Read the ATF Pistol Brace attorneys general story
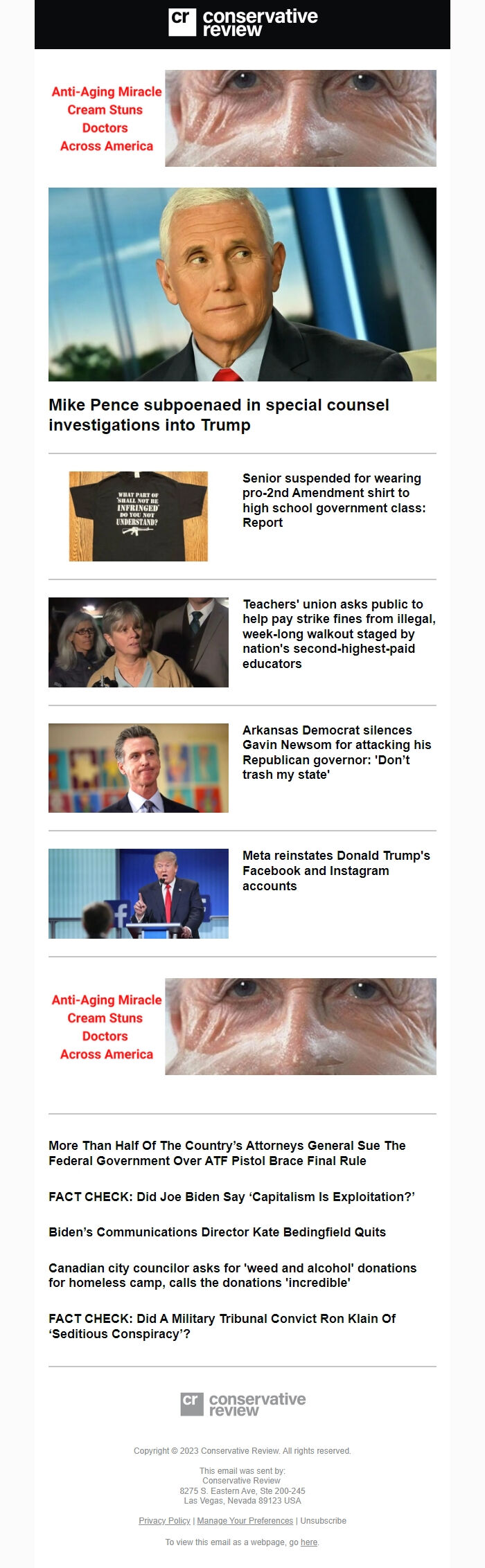485x1568 pixels. 227,1153
